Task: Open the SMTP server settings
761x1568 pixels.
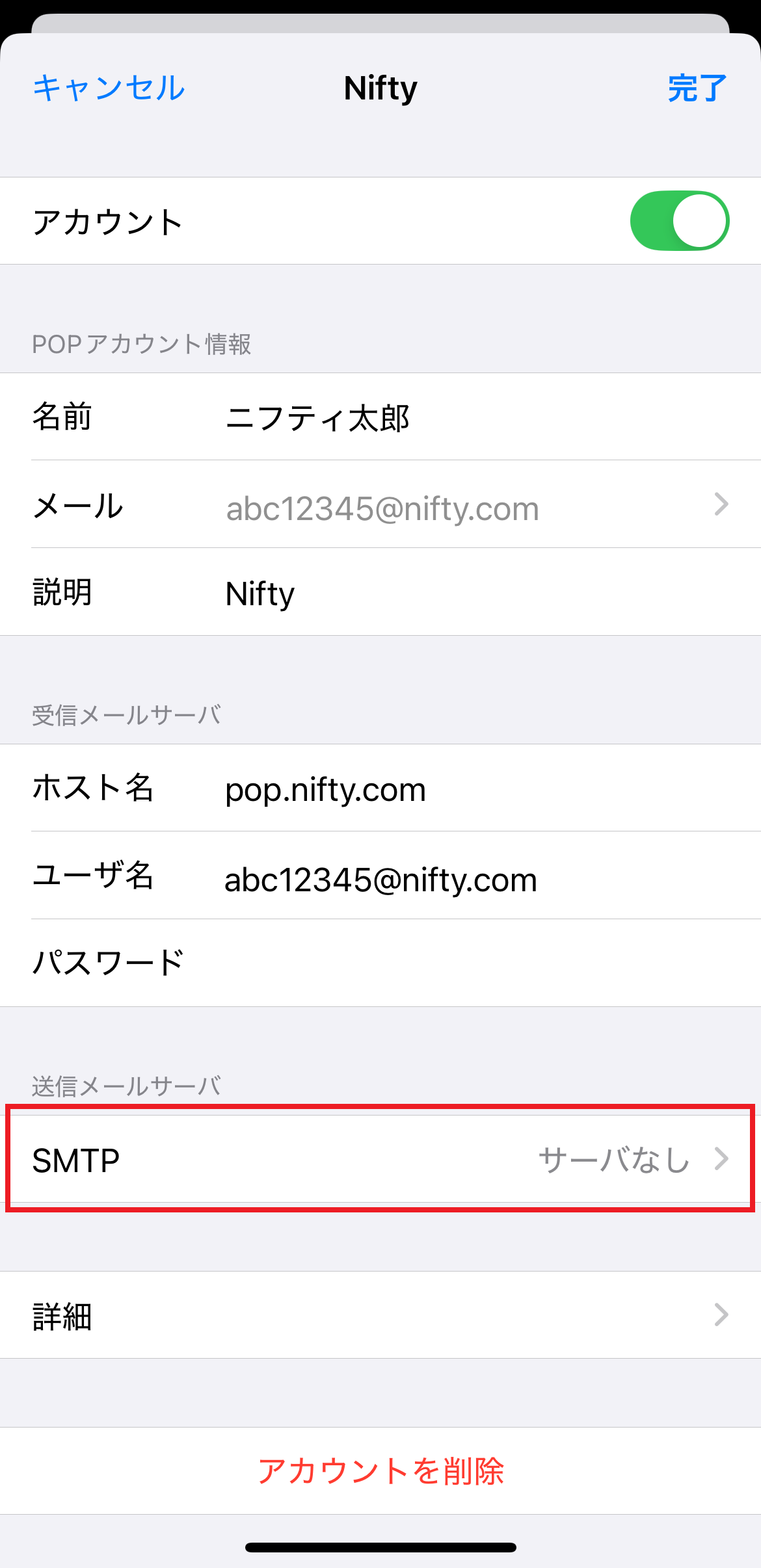Action: click(380, 1160)
